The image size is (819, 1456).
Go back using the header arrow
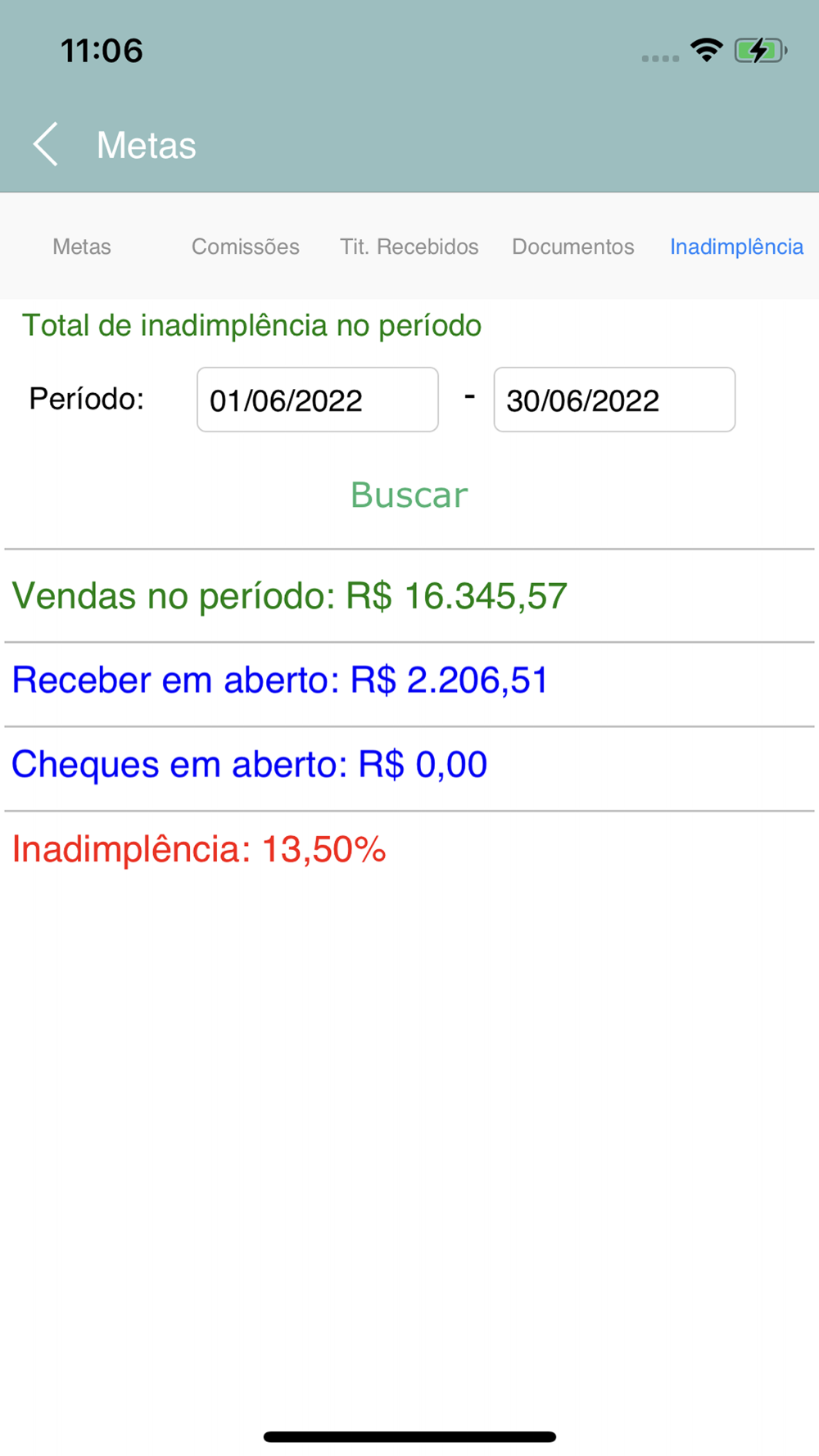(x=47, y=145)
